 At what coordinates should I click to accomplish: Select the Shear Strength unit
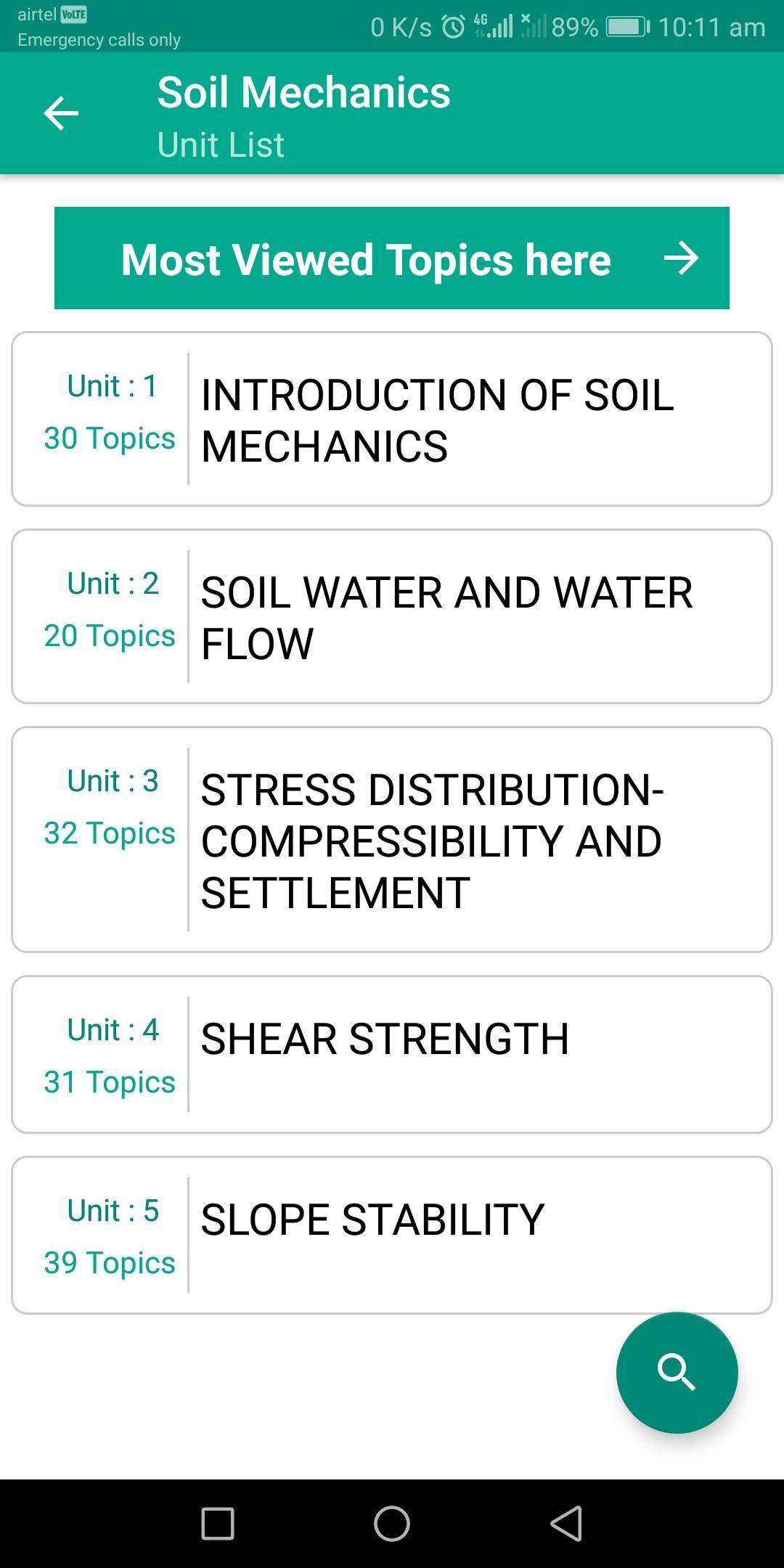[392, 1054]
